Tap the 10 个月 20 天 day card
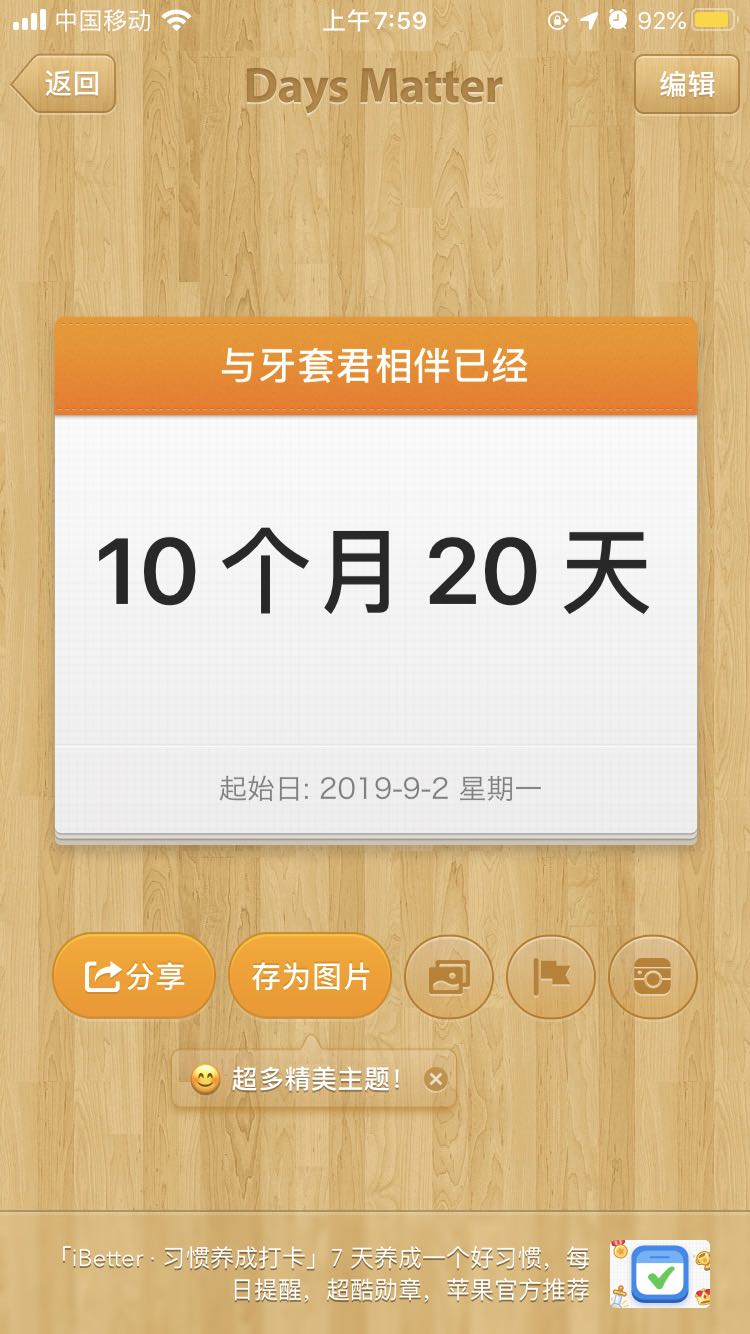The image size is (750, 1334). pos(375,575)
